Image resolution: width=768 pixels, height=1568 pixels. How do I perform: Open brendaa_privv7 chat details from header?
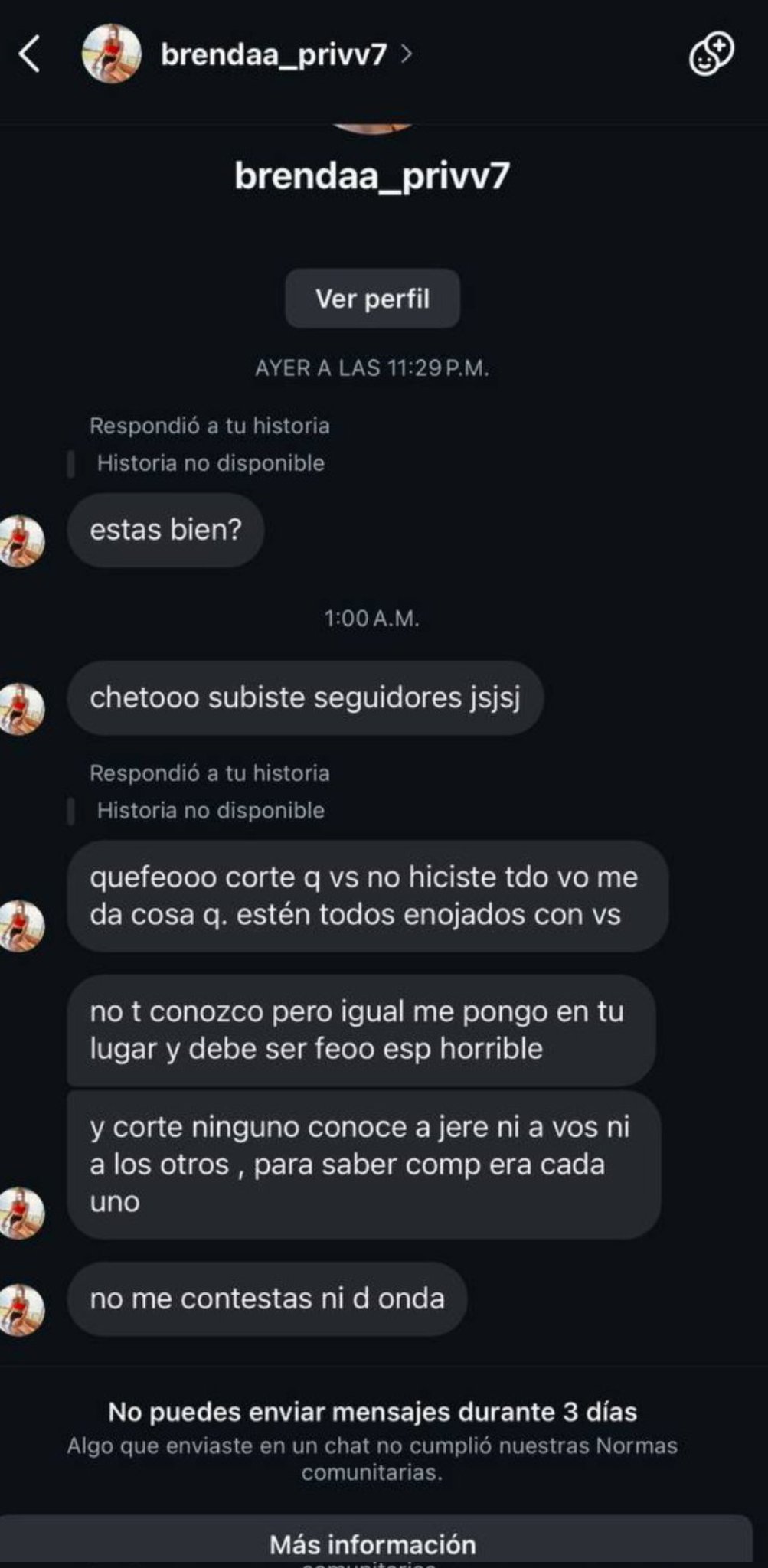coord(273,55)
